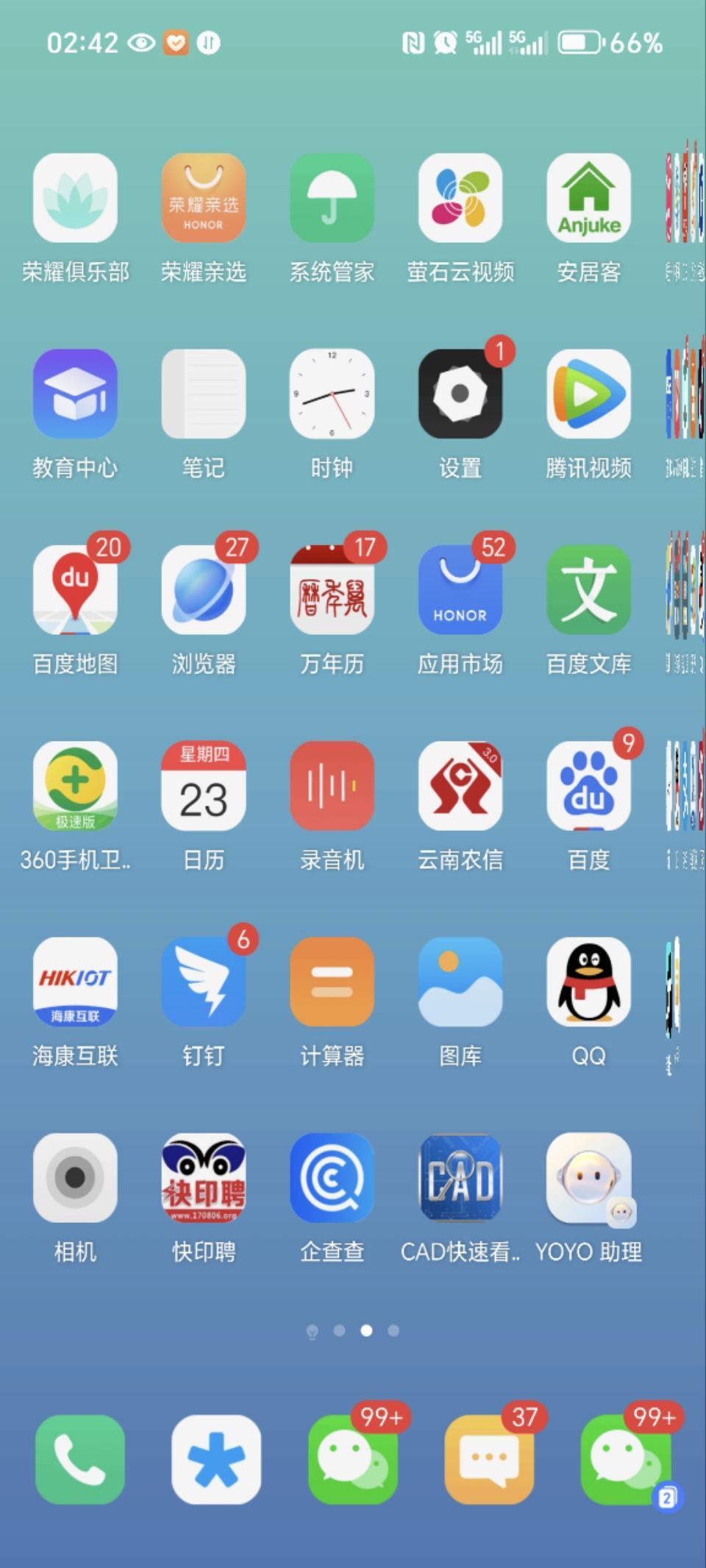The image size is (706, 1568).
Task: Open the phone dialer in the dock
Action: pyautogui.click(x=80, y=1459)
